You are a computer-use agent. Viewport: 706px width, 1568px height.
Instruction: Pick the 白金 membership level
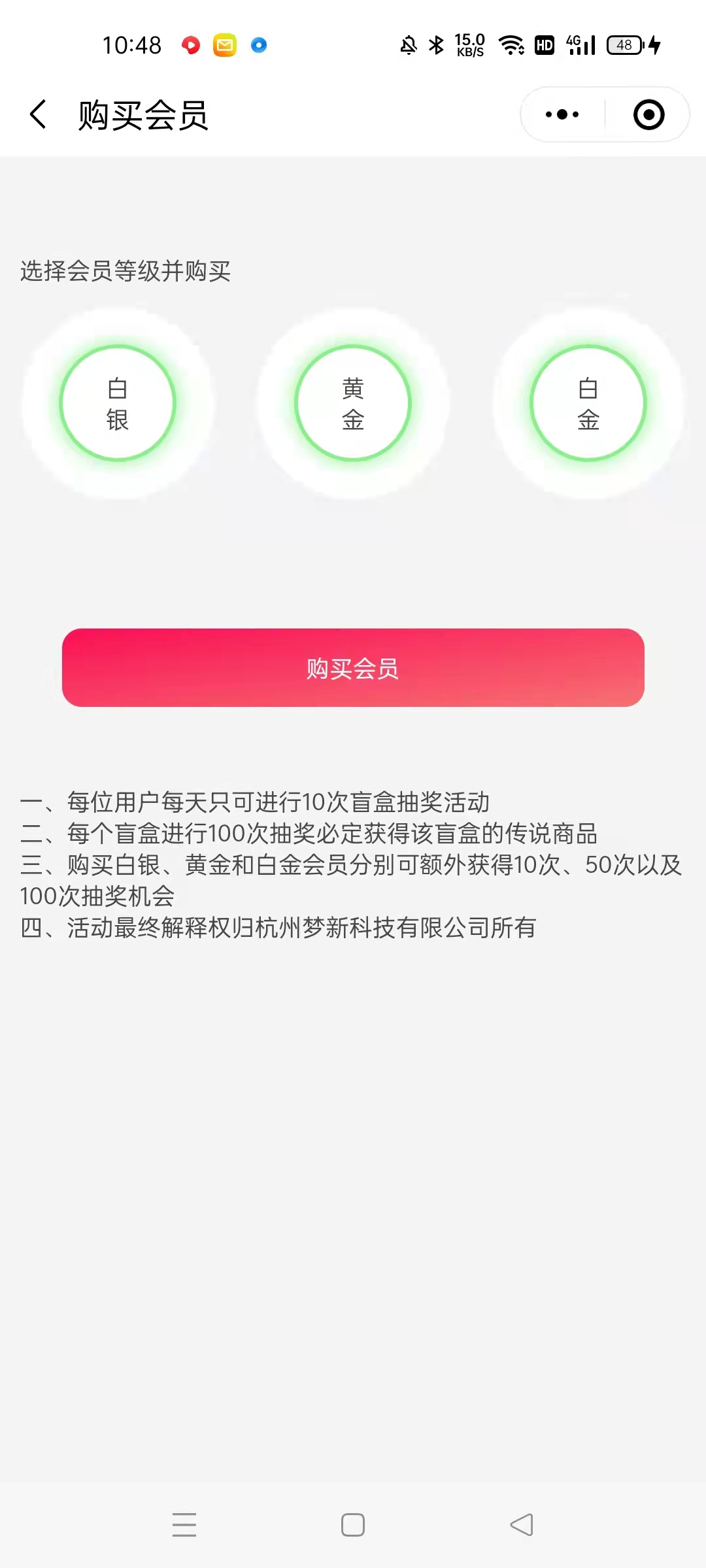(x=588, y=404)
